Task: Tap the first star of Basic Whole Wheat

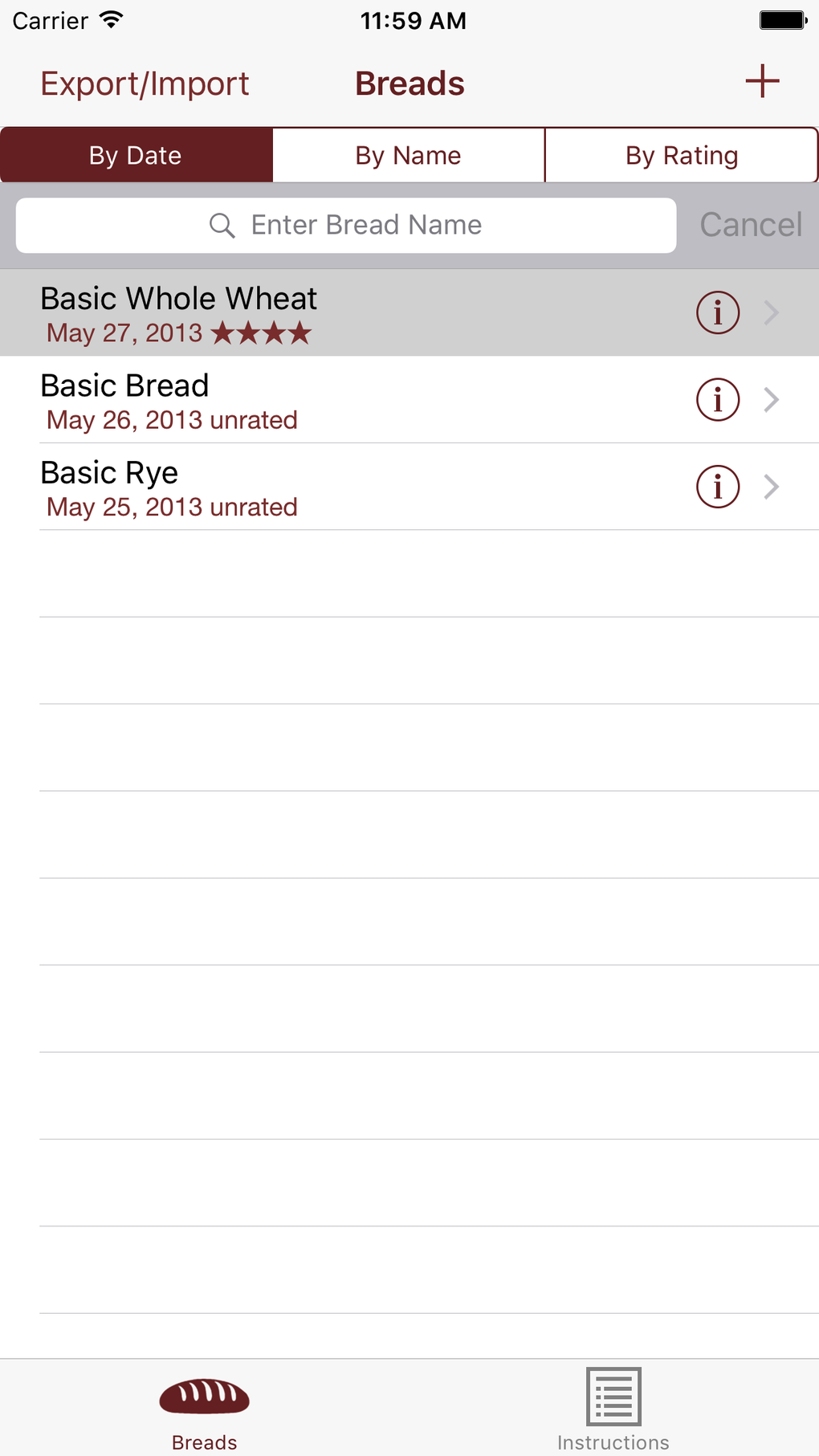Action: 223,332
